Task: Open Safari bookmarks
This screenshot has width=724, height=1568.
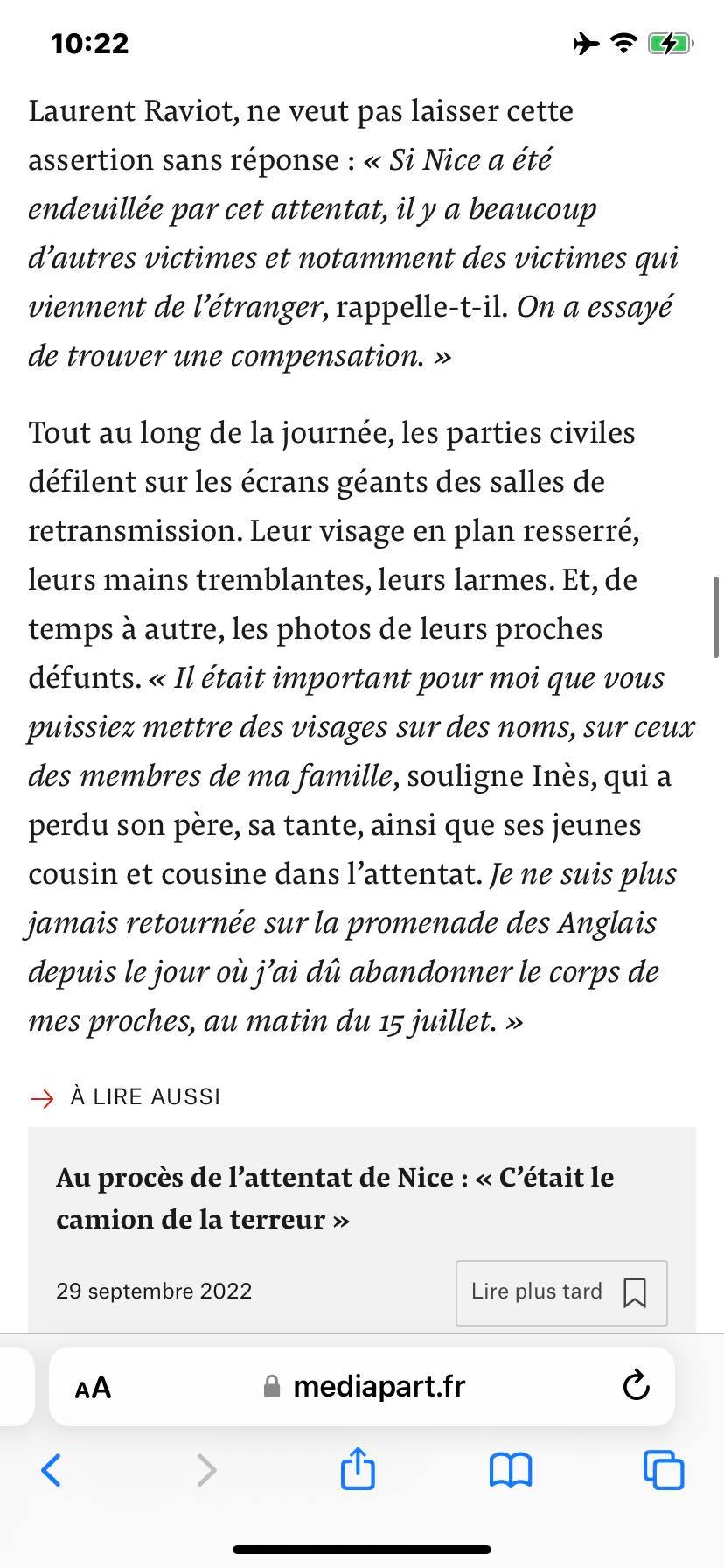Action: [511, 1470]
